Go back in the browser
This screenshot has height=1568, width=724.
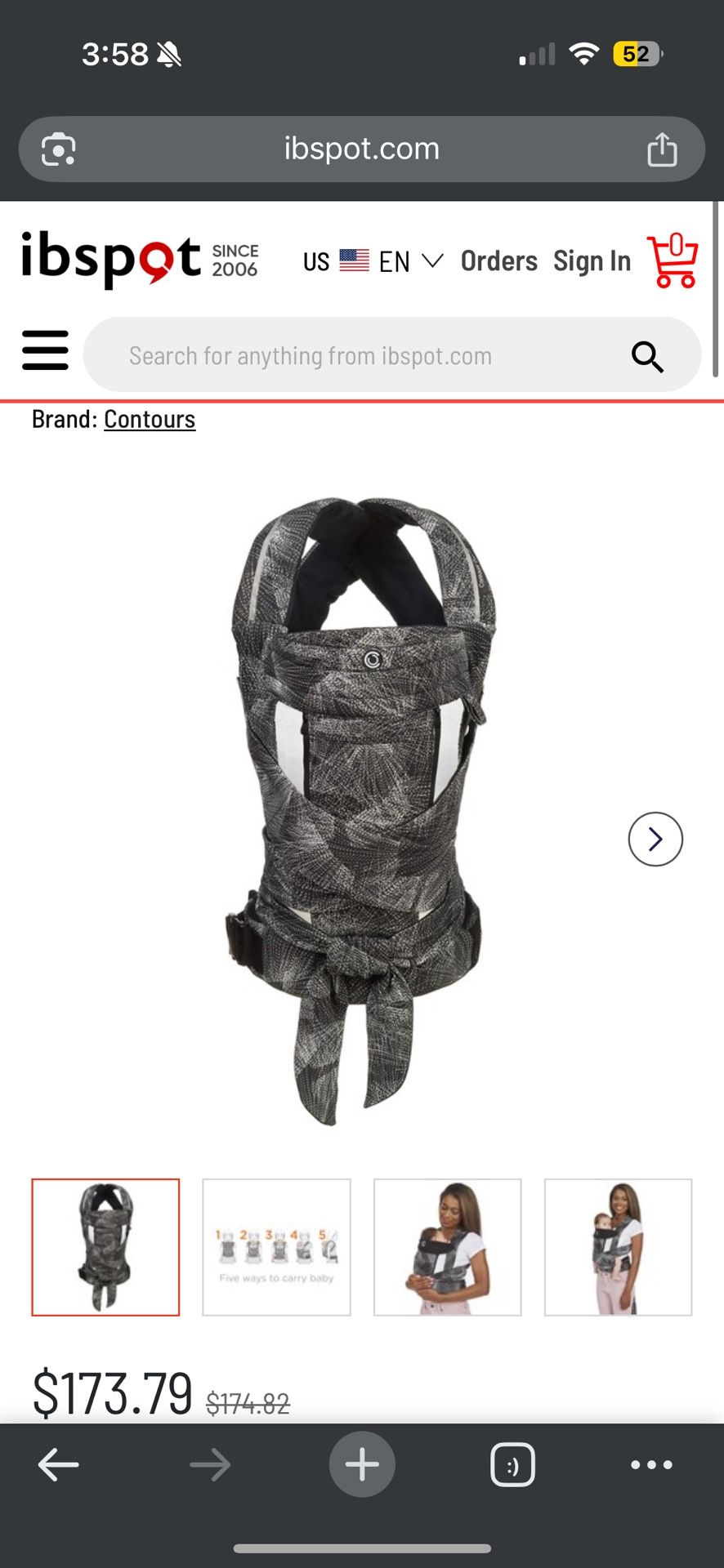58,1464
